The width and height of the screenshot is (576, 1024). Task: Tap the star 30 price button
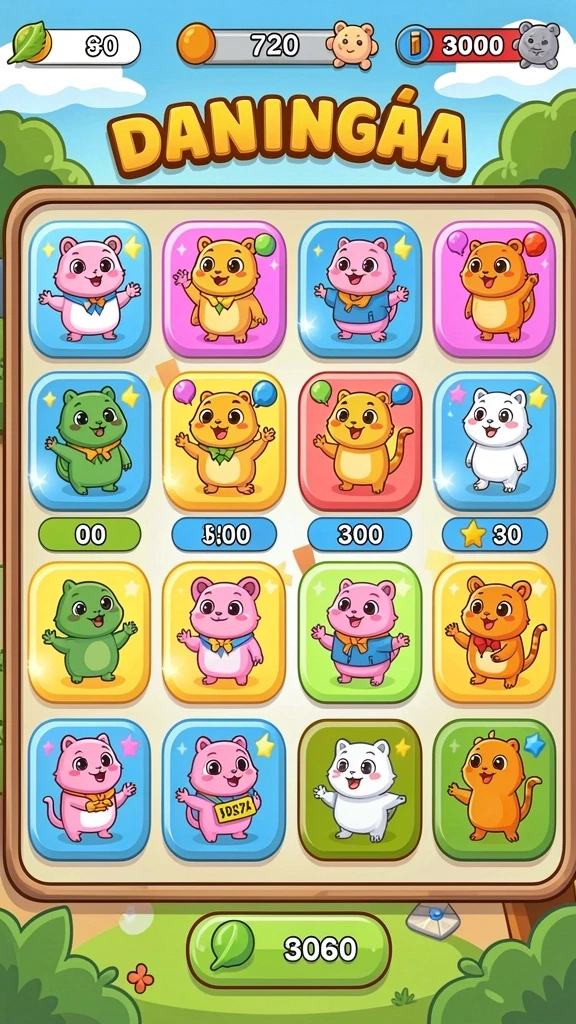tap(494, 535)
